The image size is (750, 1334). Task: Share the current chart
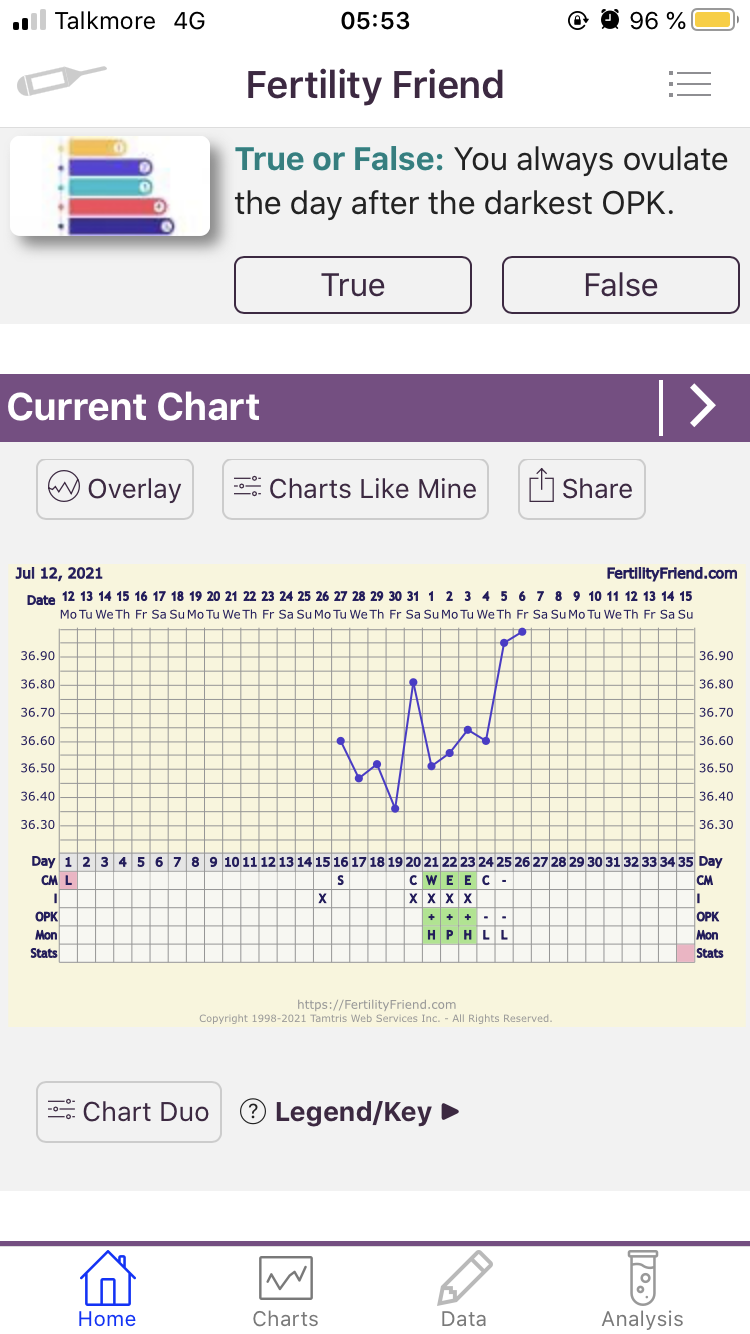pos(581,489)
